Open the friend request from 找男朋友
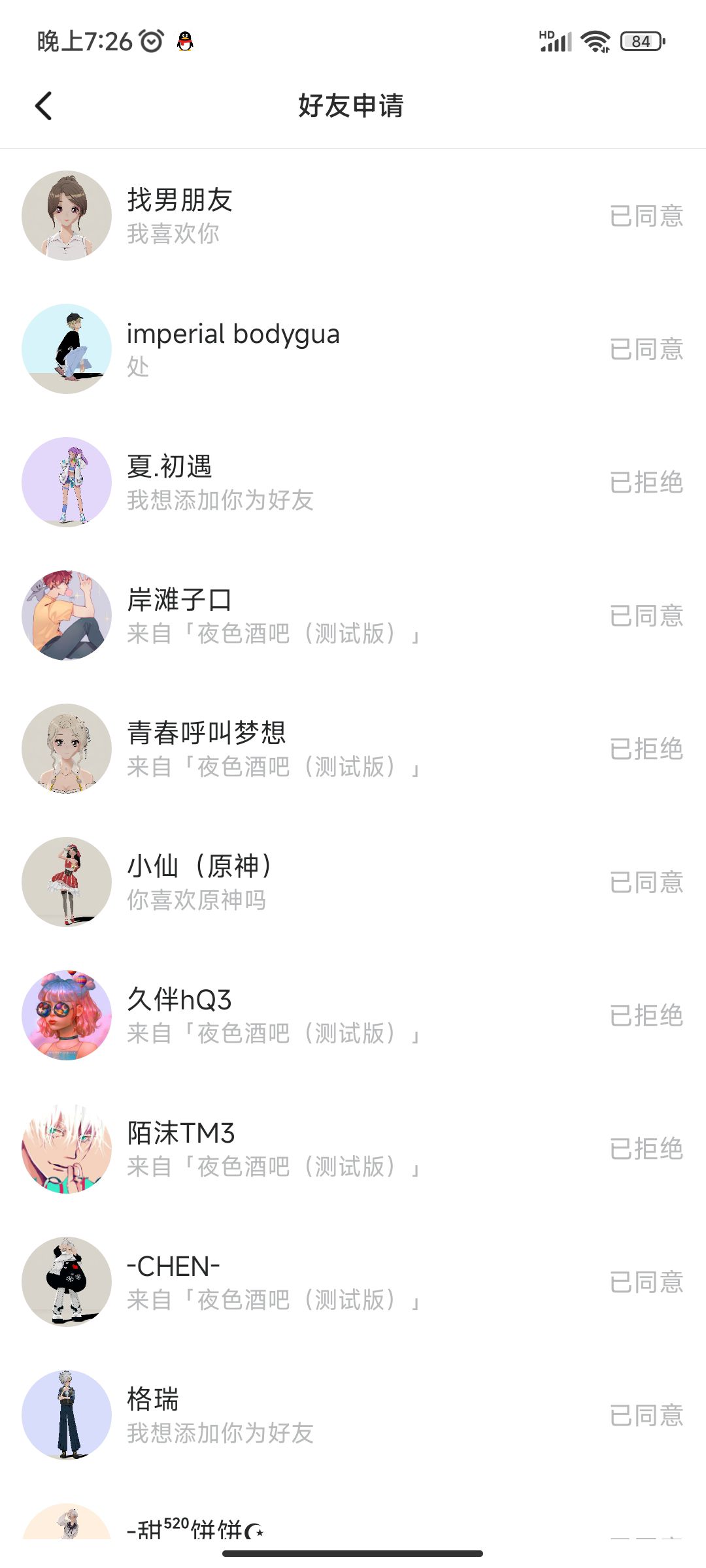The width and height of the screenshot is (706, 1568). (x=353, y=216)
